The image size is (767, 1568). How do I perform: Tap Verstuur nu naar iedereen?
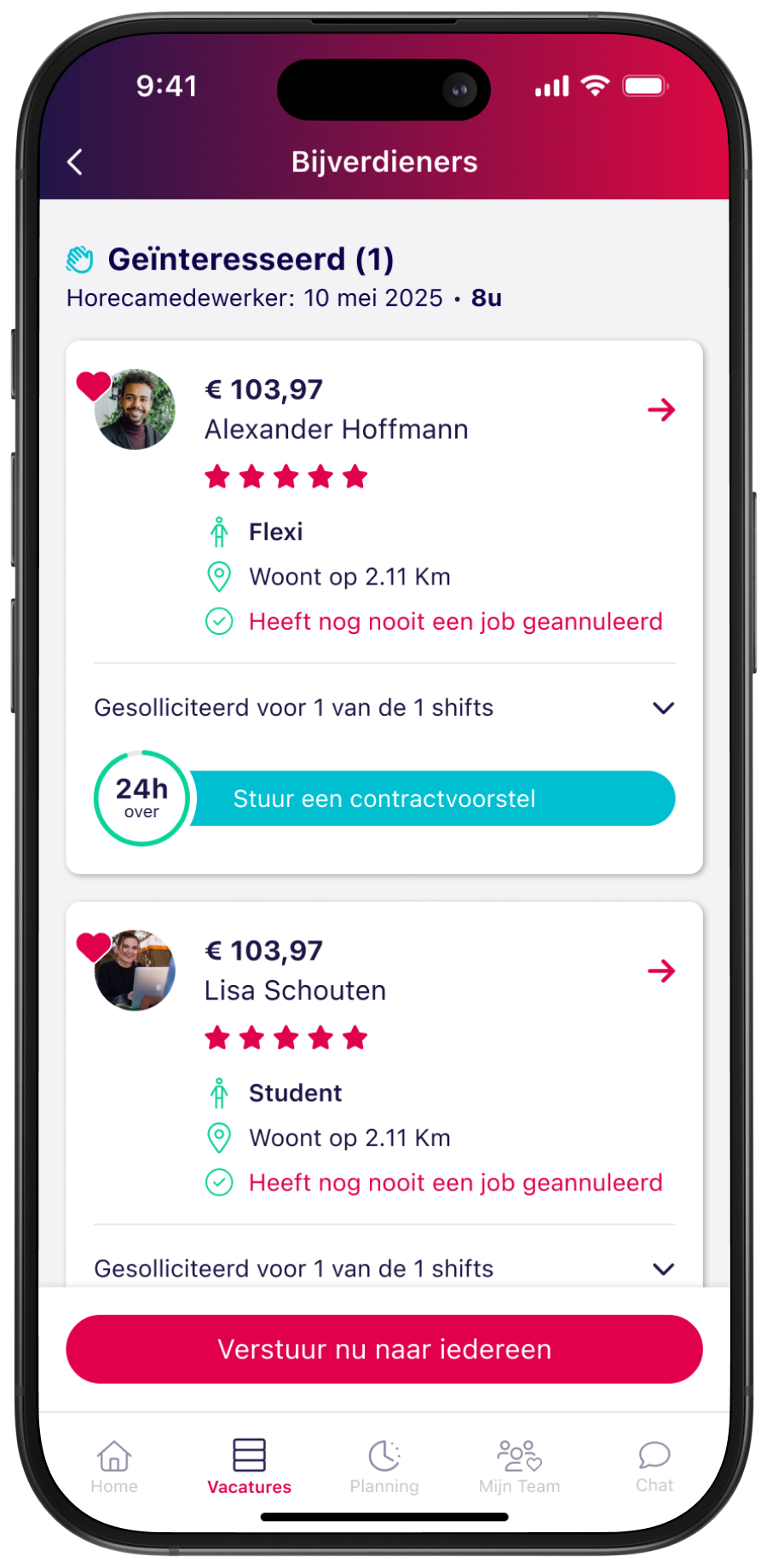pyautogui.click(x=384, y=1349)
